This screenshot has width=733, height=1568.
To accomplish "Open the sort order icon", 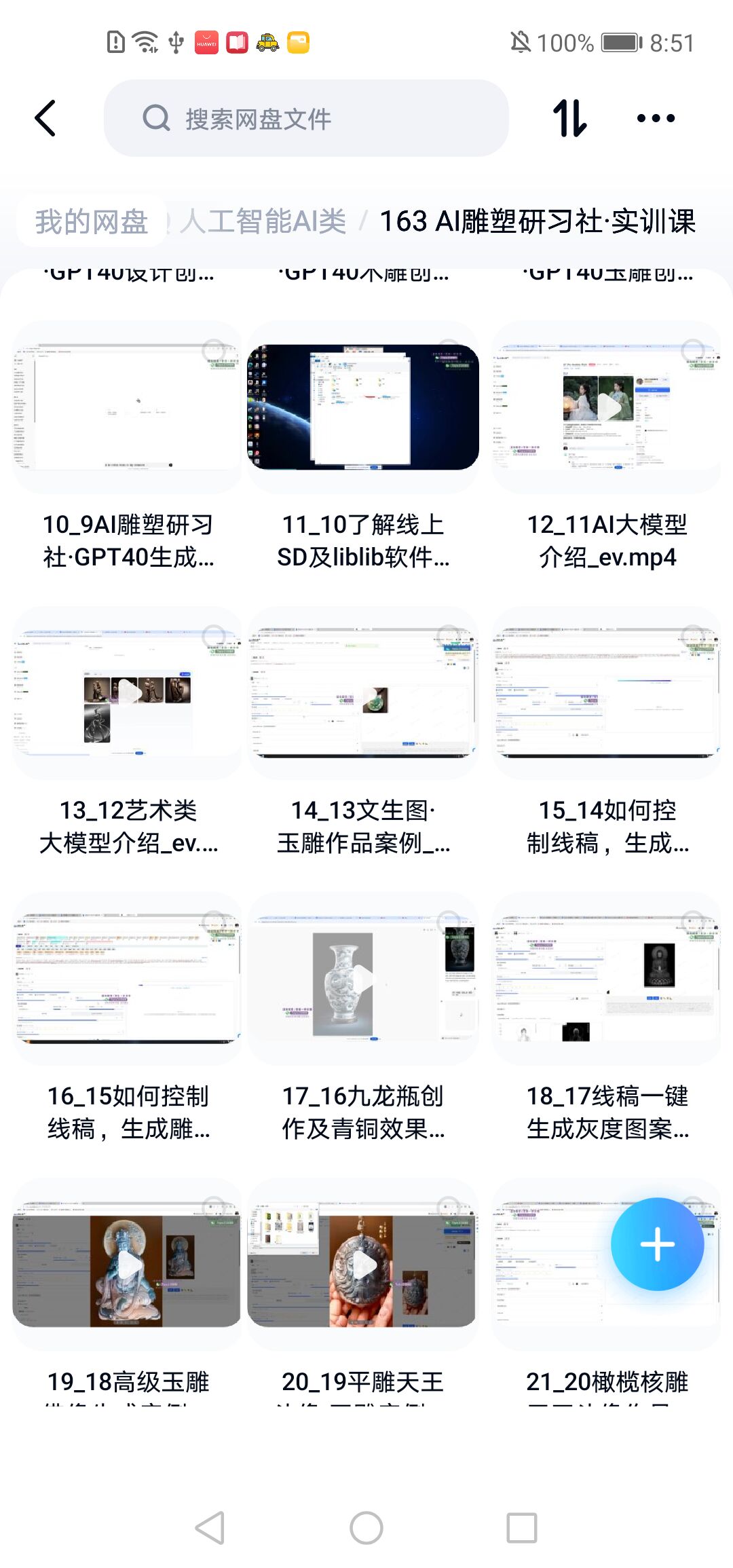I will (569, 119).
